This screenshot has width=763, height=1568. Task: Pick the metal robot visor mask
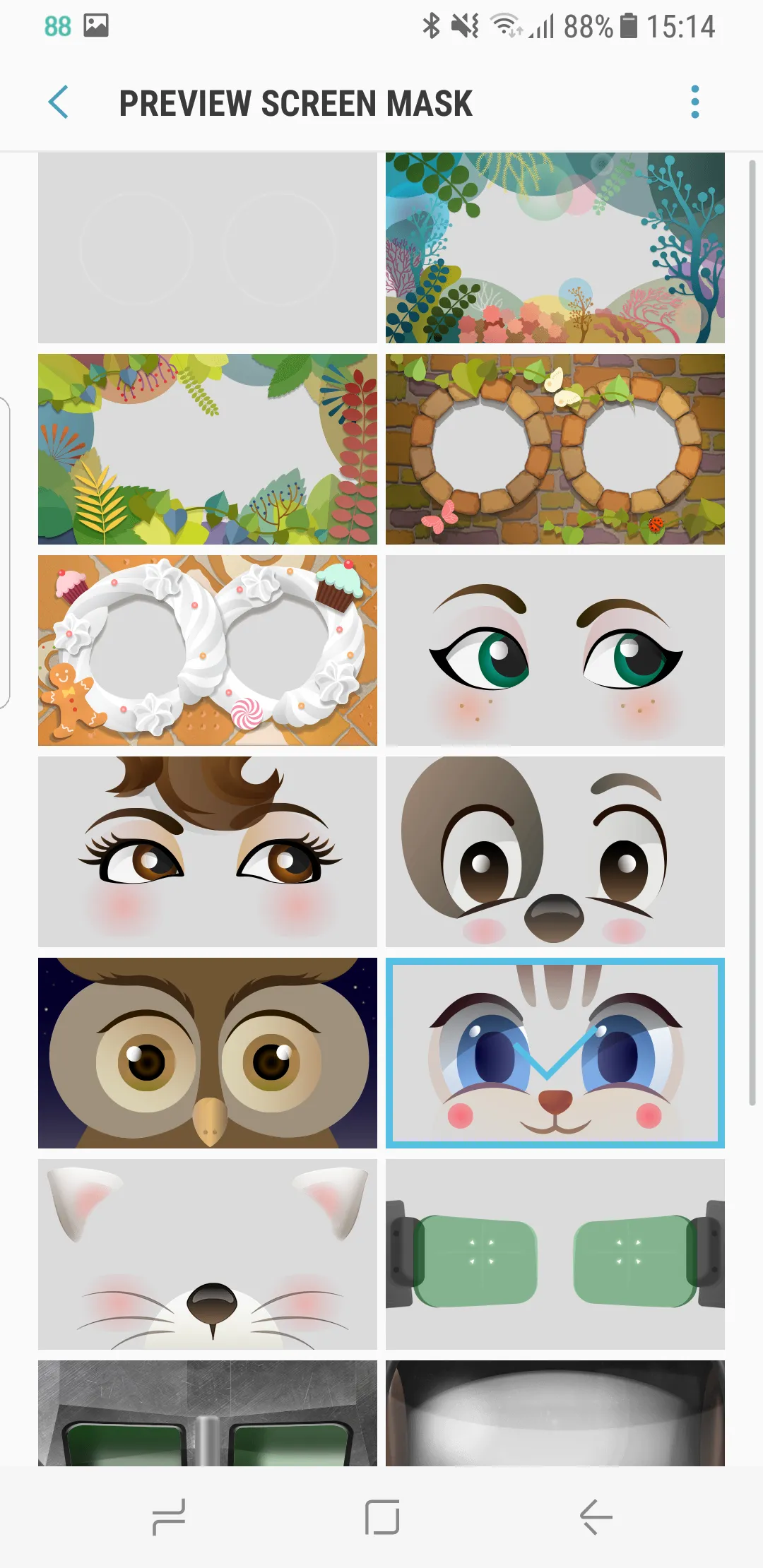(x=208, y=1413)
